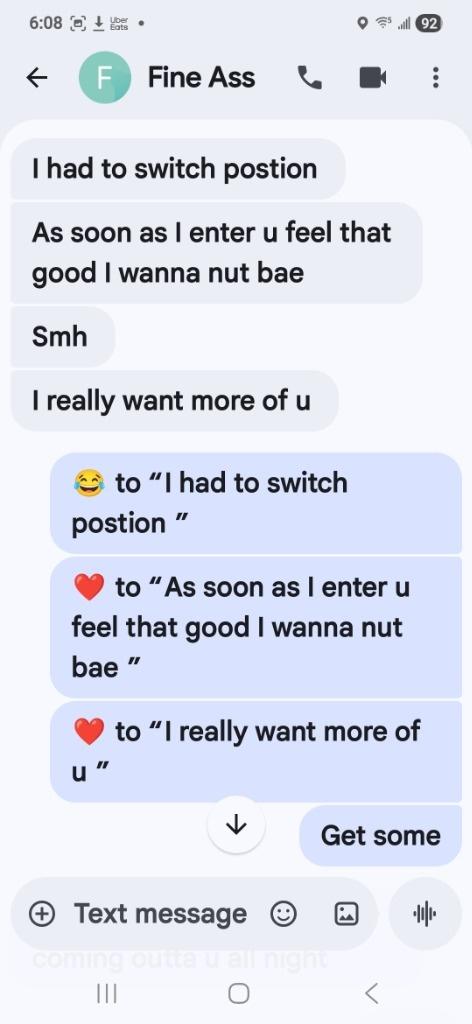
Task: Tap the plus attach icon
Action: (x=42, y=914)
